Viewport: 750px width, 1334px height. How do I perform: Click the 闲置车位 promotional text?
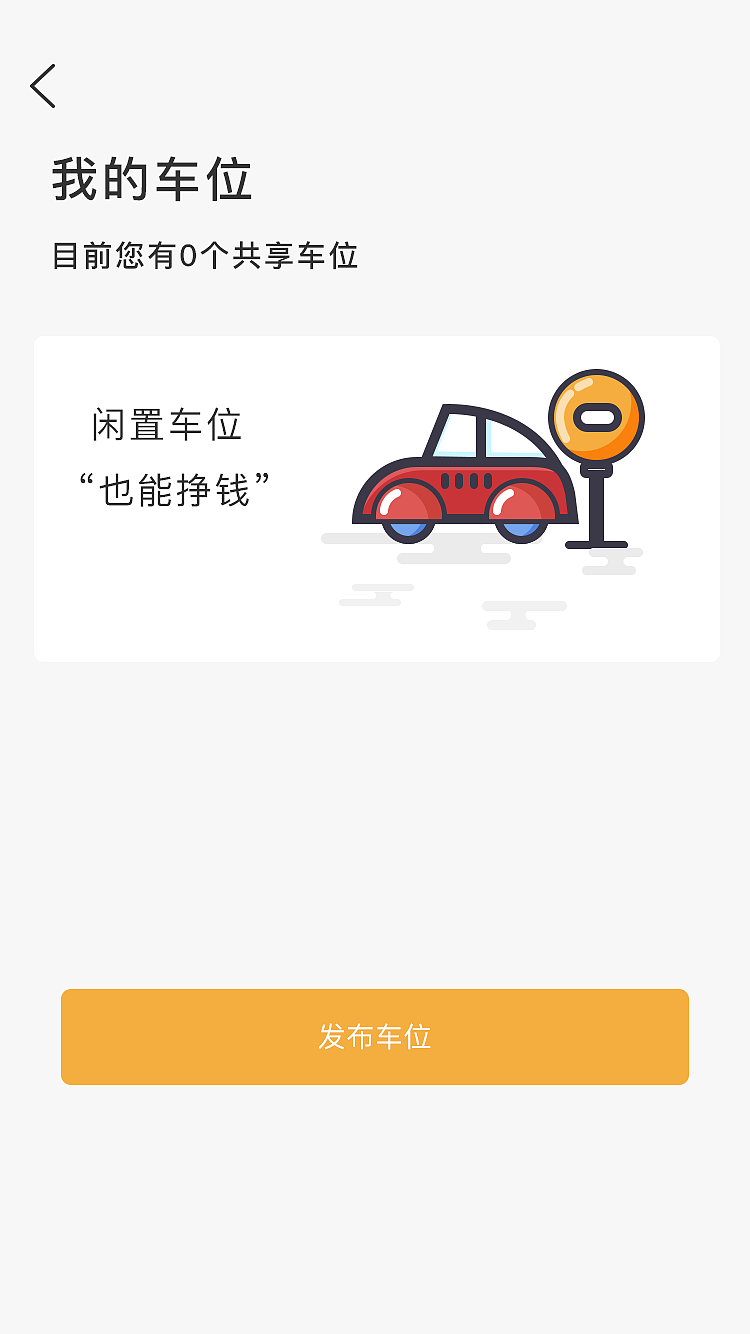(x=165, y=426)
